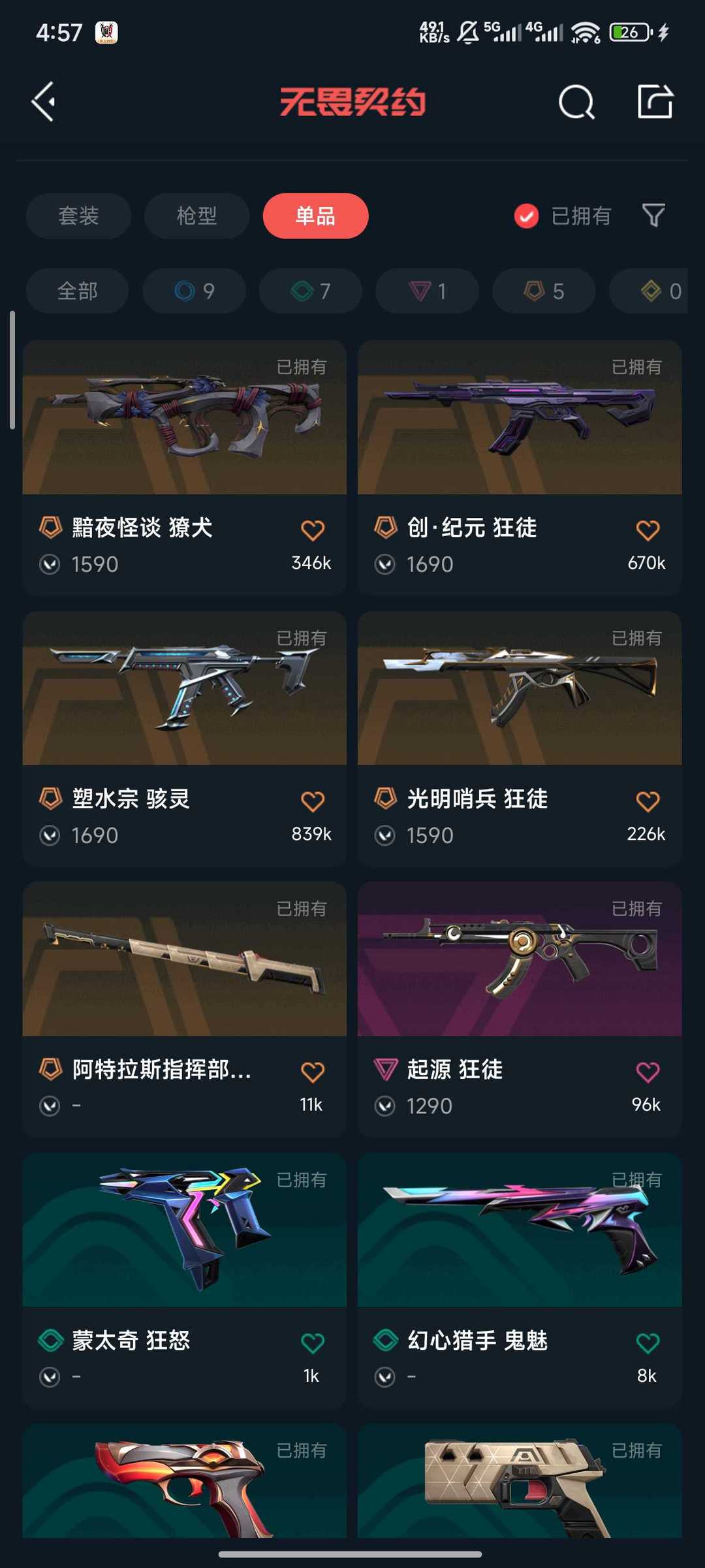This screenshot has height=1568, width=705.
Task: Filter by the orange rarity chip showing 5
Action: (x=544, y=291)
